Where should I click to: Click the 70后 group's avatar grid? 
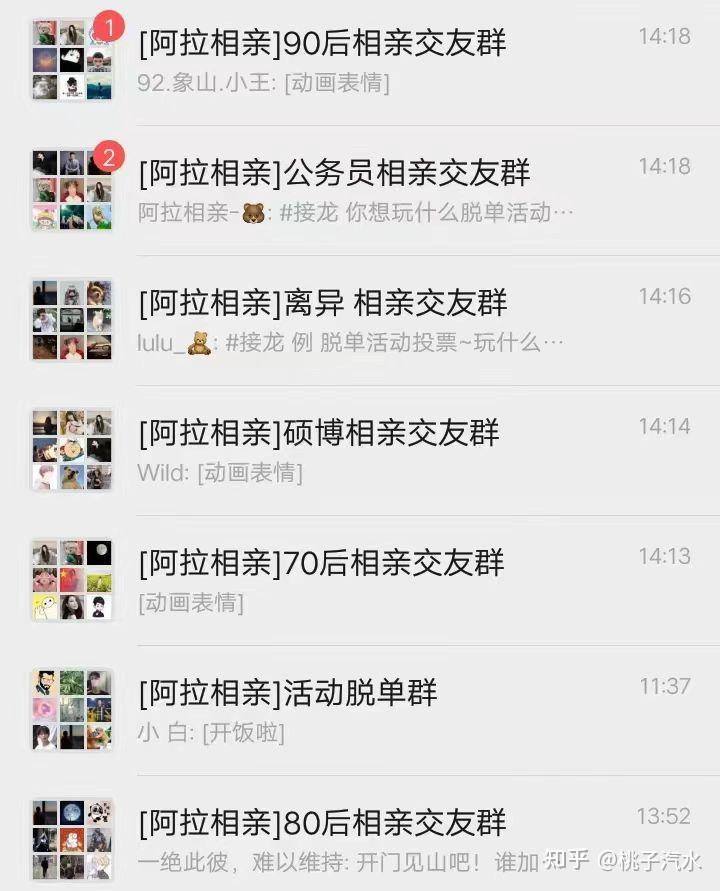(x=70, y=578)
